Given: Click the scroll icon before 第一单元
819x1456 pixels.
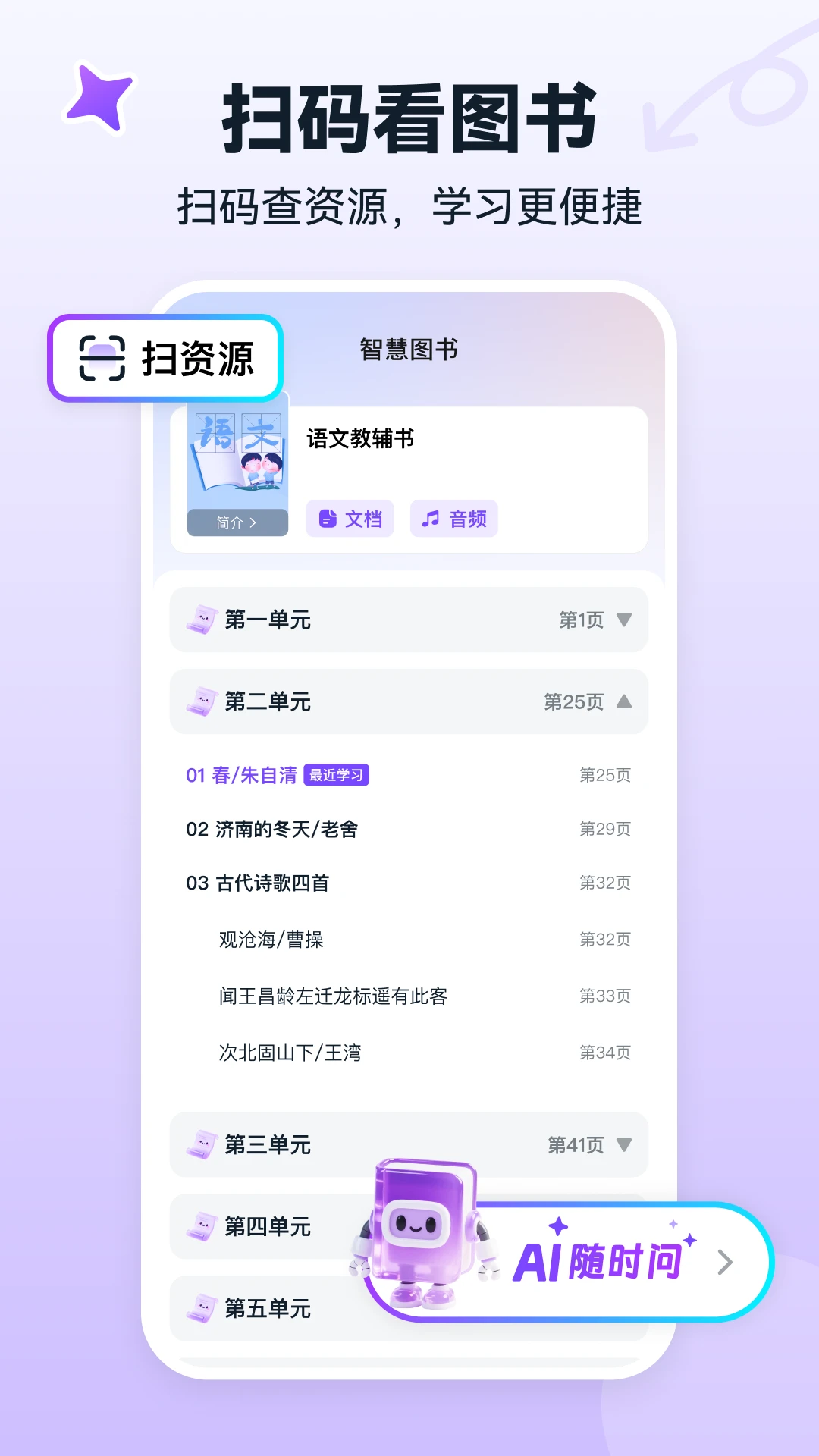Looking at the screenshot, I should tap(202, 620).
